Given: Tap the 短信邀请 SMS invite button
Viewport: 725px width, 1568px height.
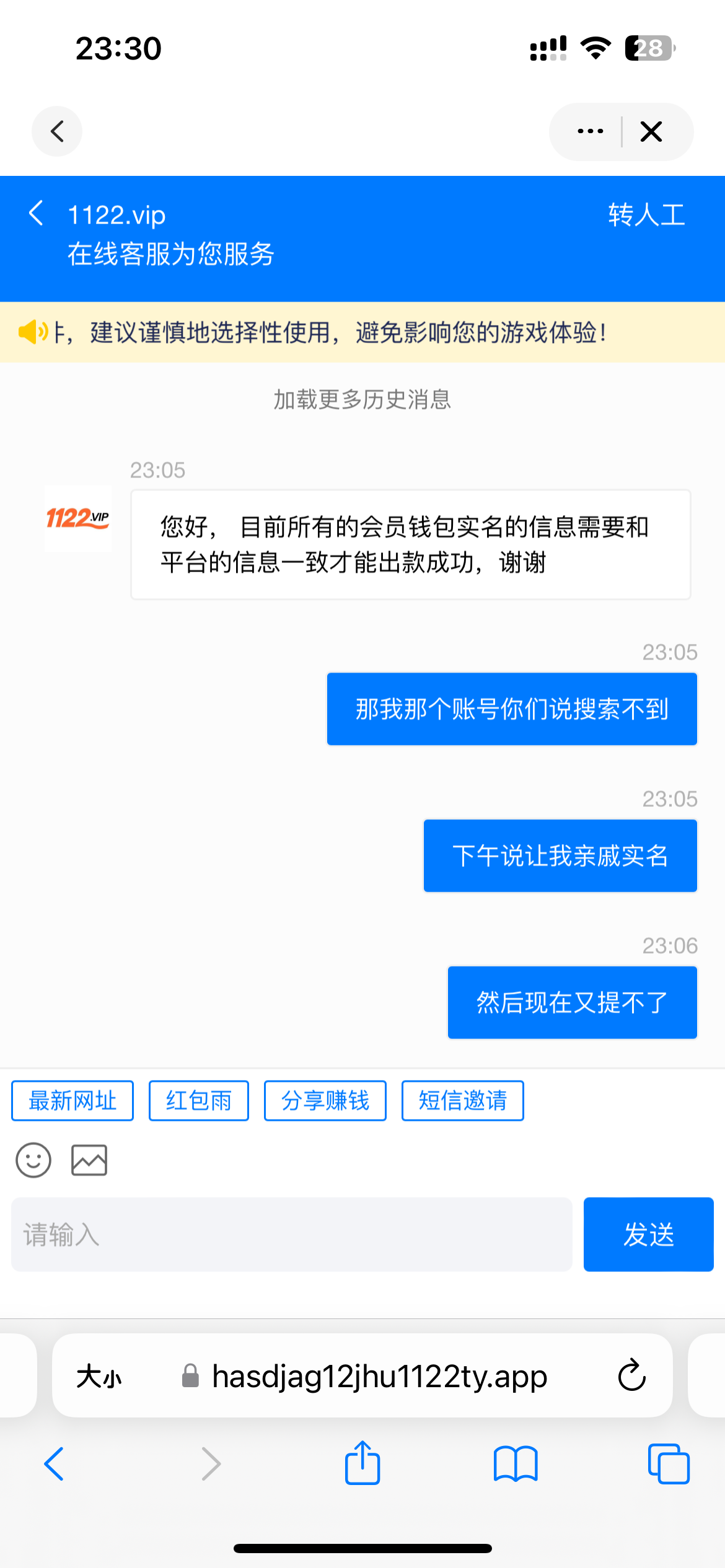Looking at the screenshot, I should (462, 1100).
